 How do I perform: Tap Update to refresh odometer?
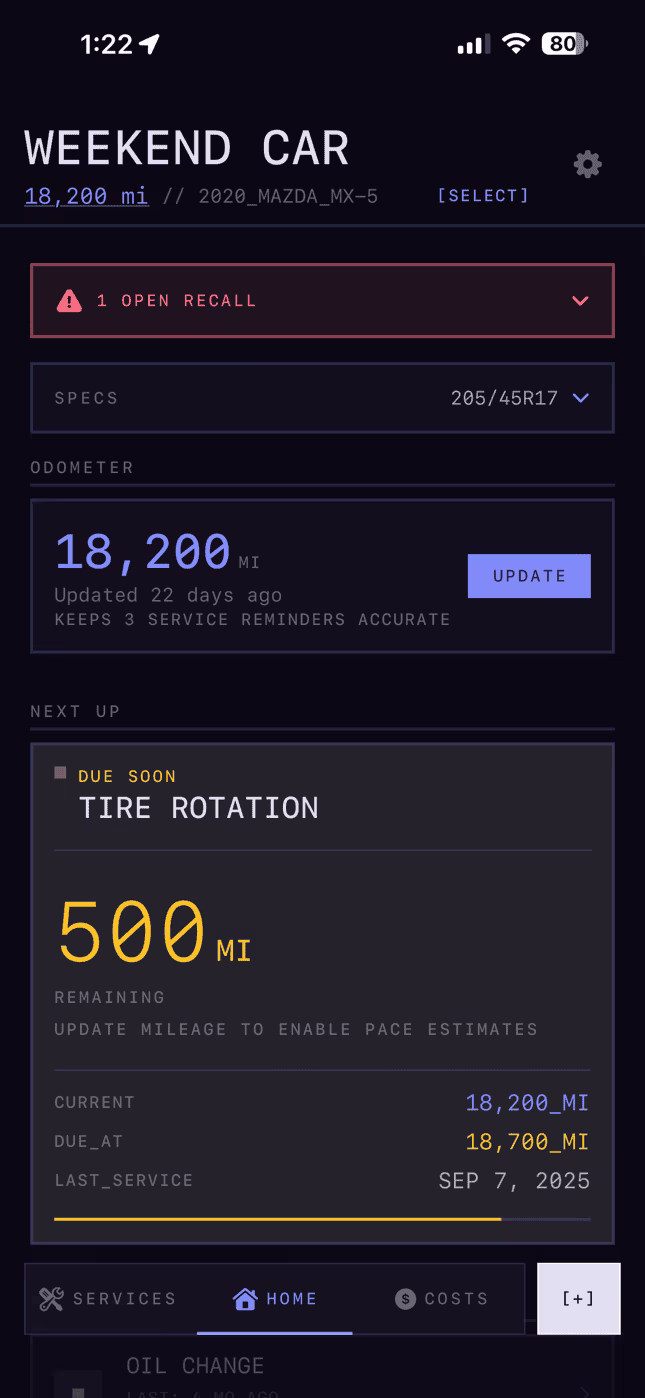529,576
